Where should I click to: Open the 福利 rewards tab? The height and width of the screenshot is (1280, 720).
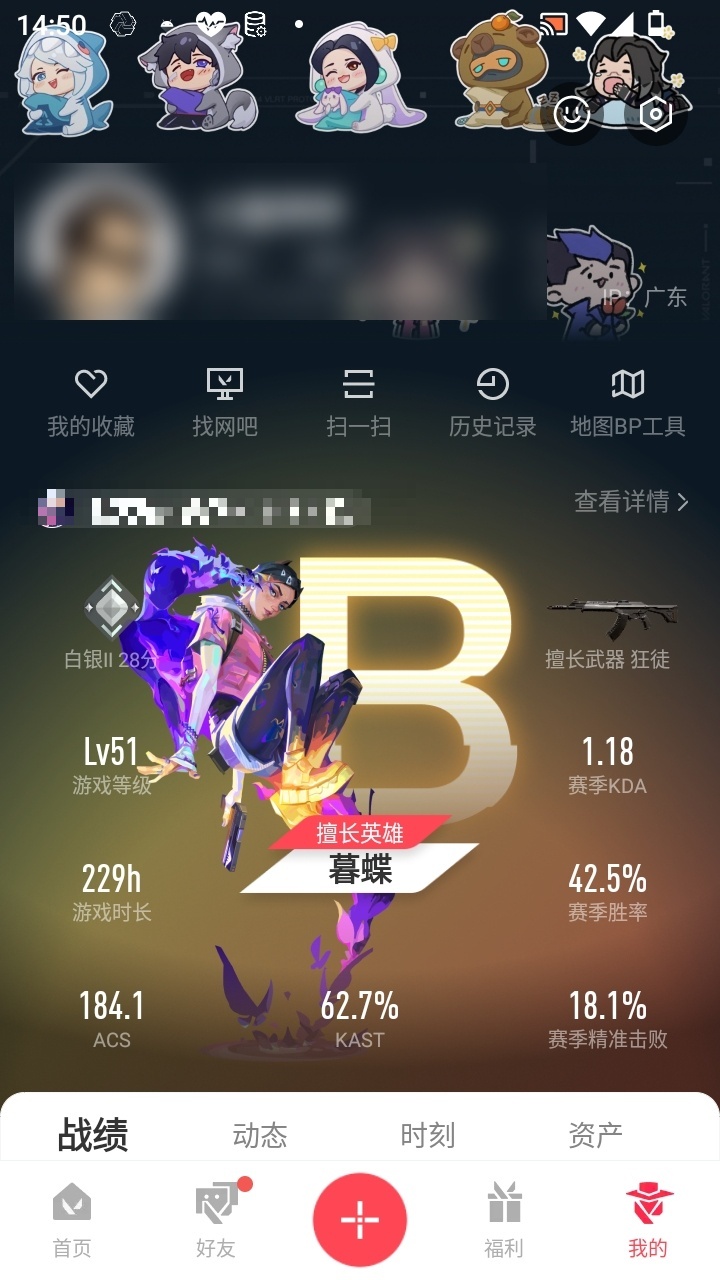[504, 1220]
